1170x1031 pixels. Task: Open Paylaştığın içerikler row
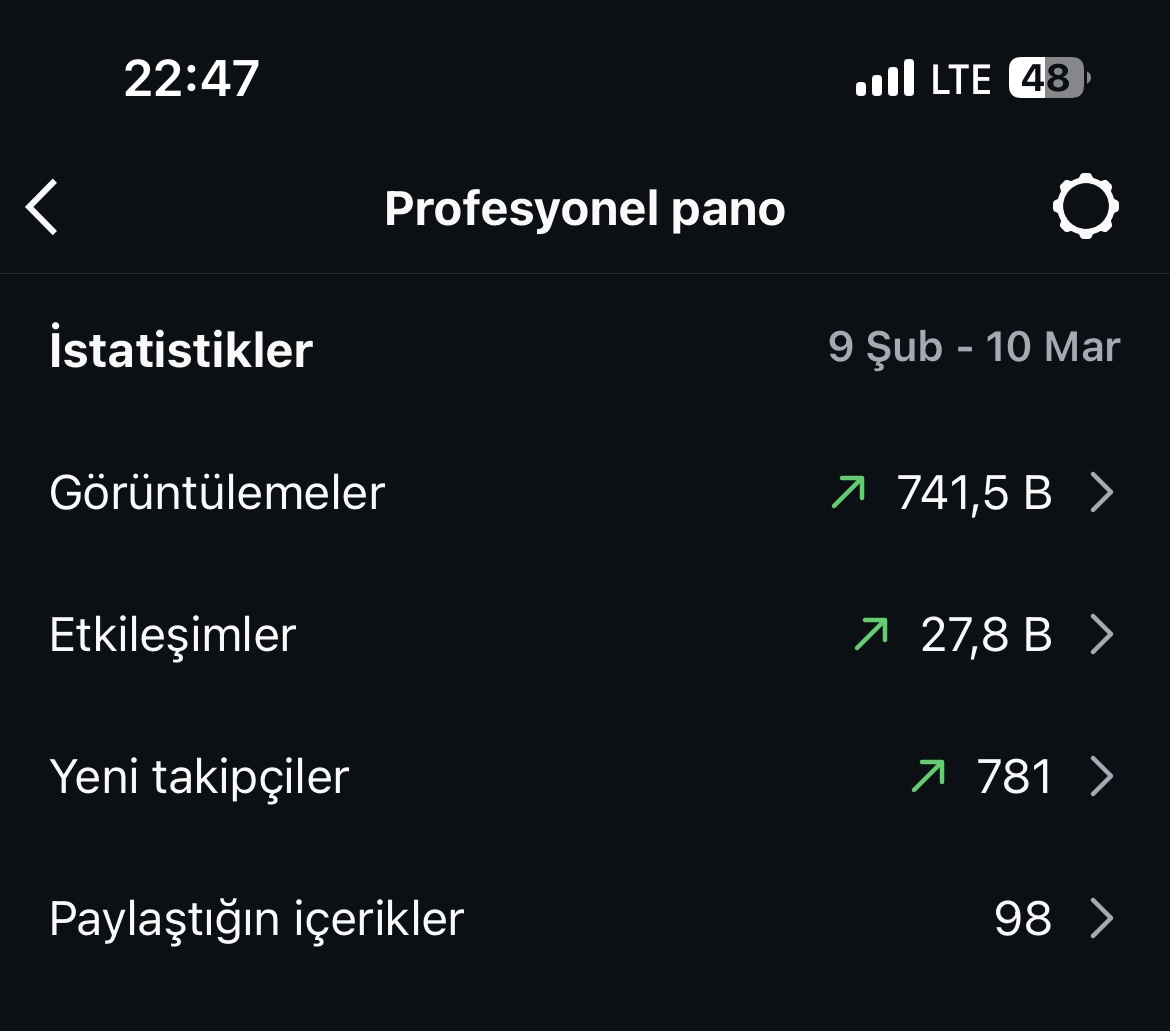585,918
